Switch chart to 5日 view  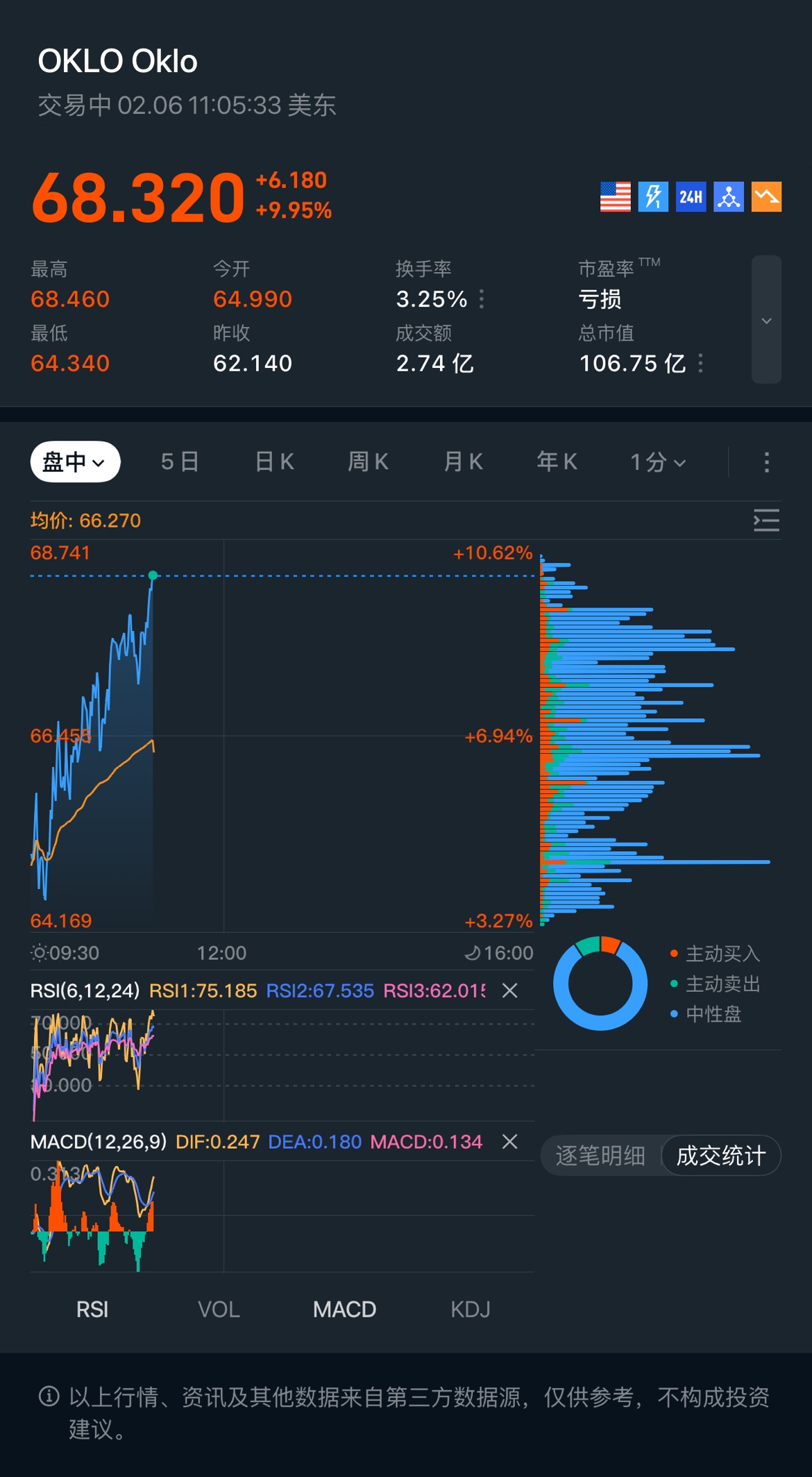point(180,462)
